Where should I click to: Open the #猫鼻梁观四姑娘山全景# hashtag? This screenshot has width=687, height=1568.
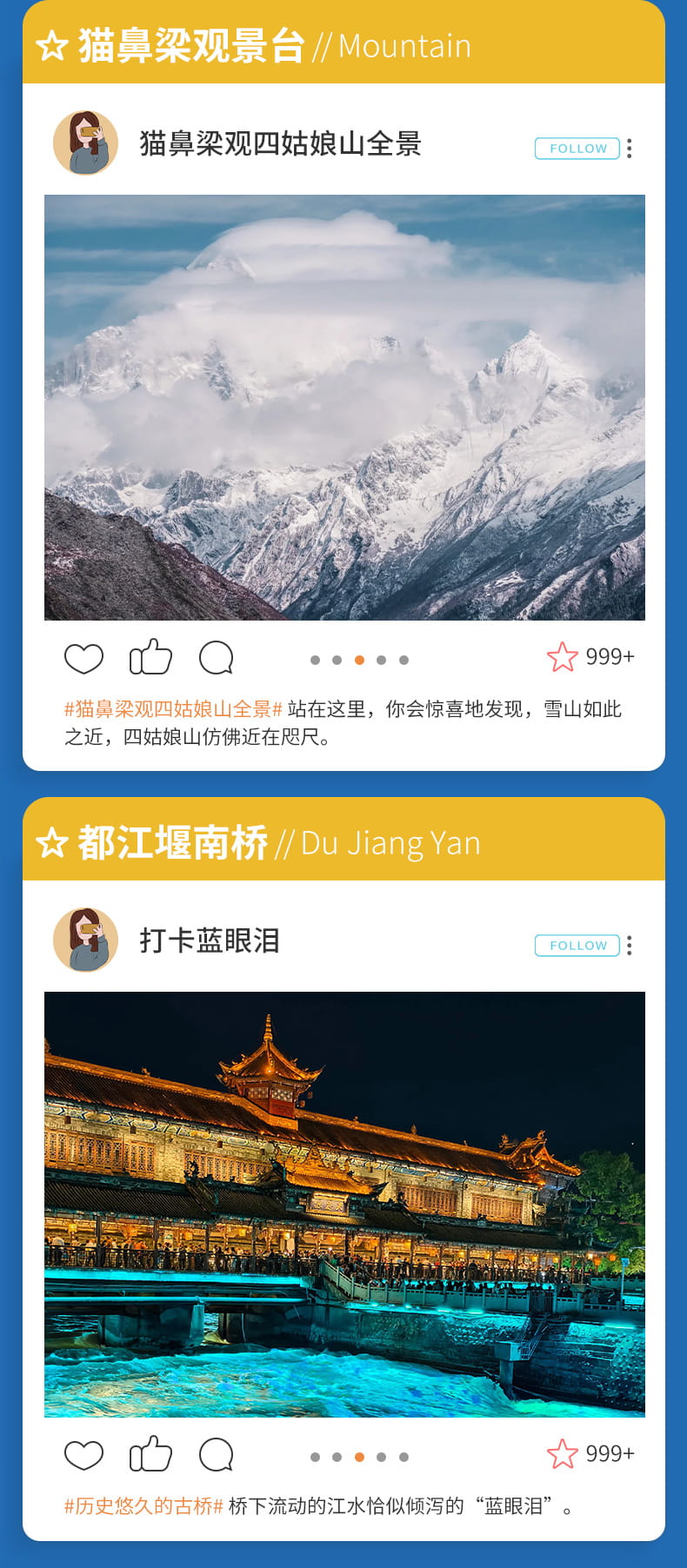tap(170, 709)
